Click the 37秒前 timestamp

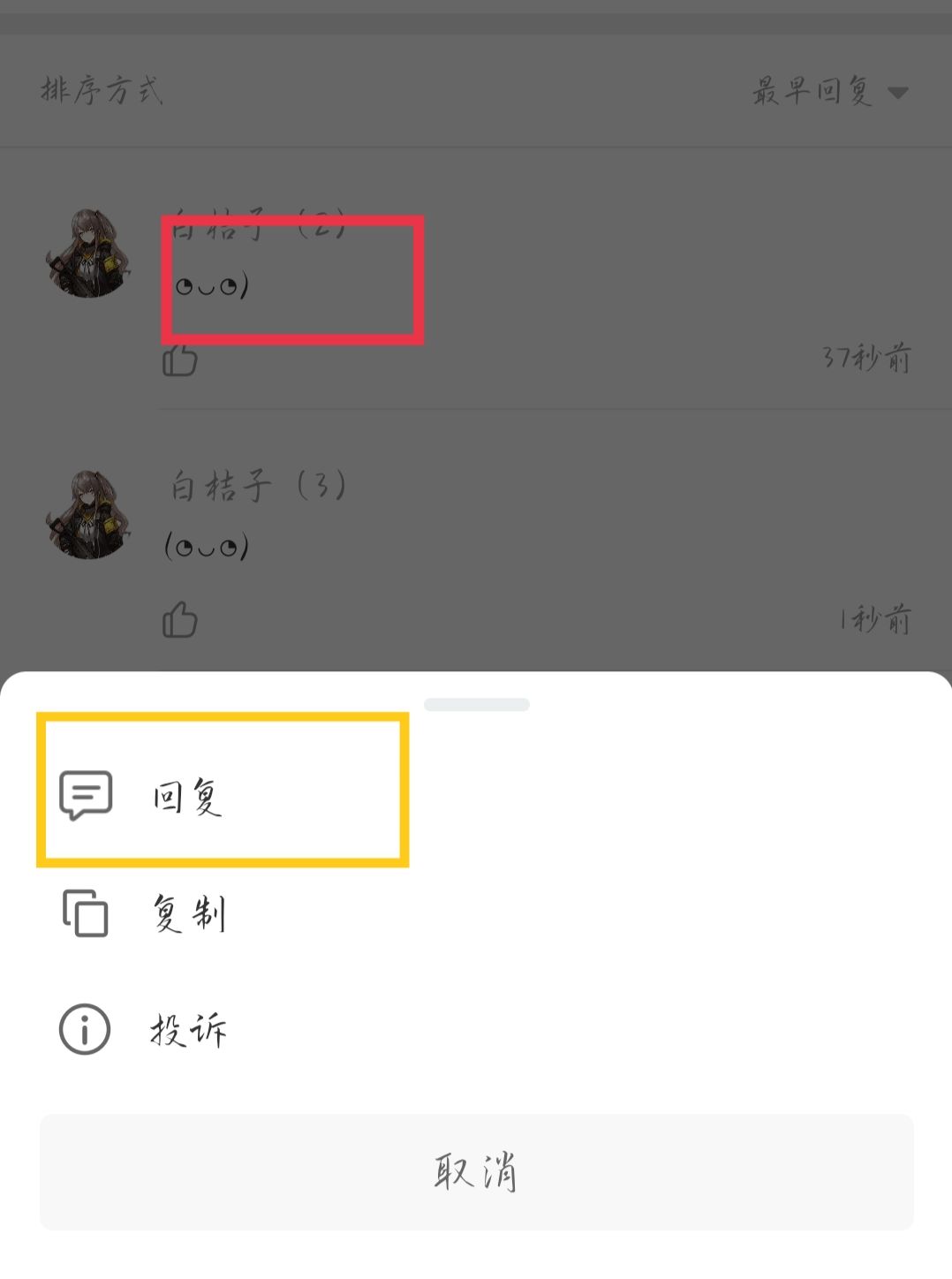865,359
